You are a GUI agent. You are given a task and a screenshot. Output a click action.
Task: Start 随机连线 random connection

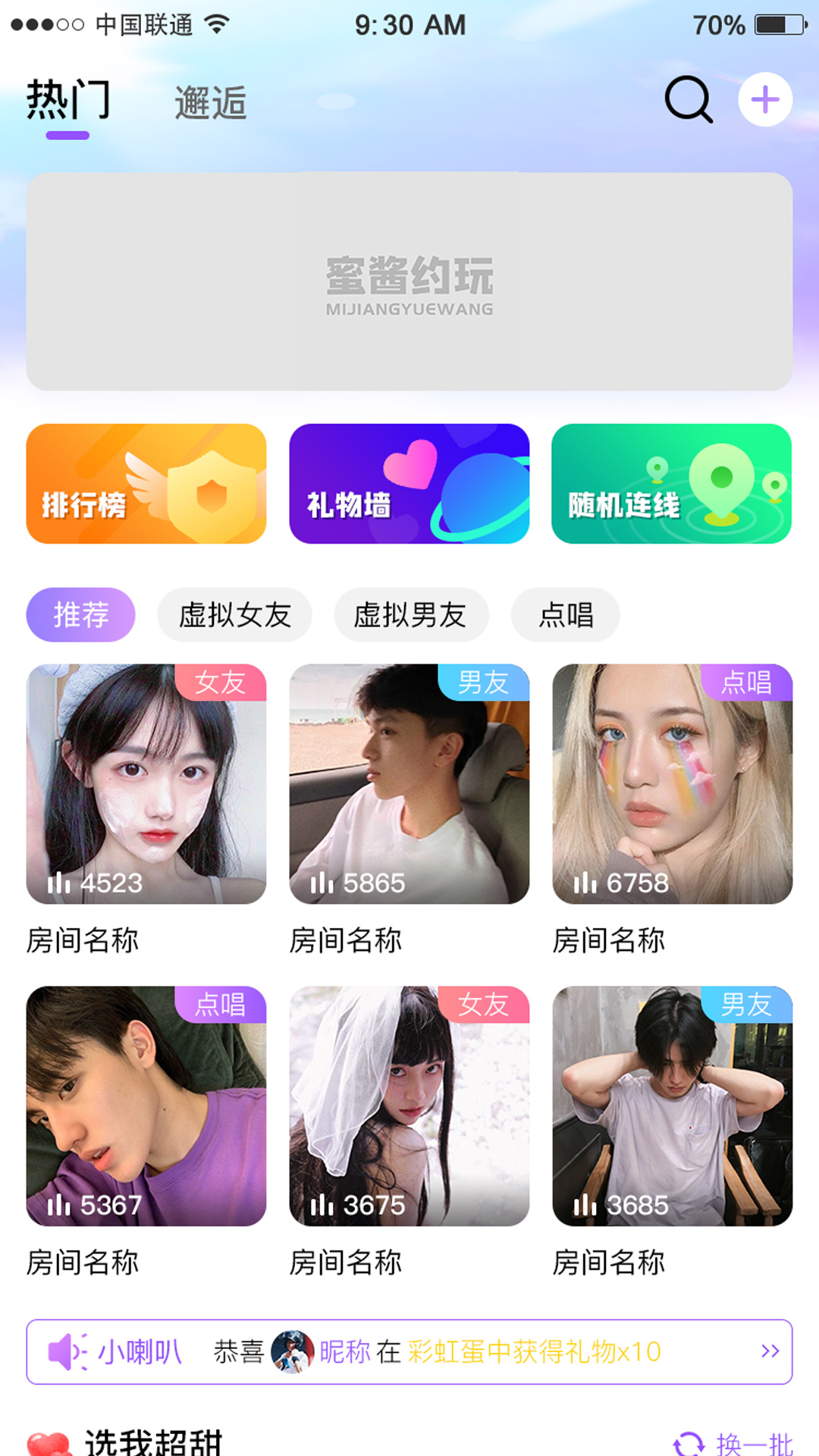point(672,484)
